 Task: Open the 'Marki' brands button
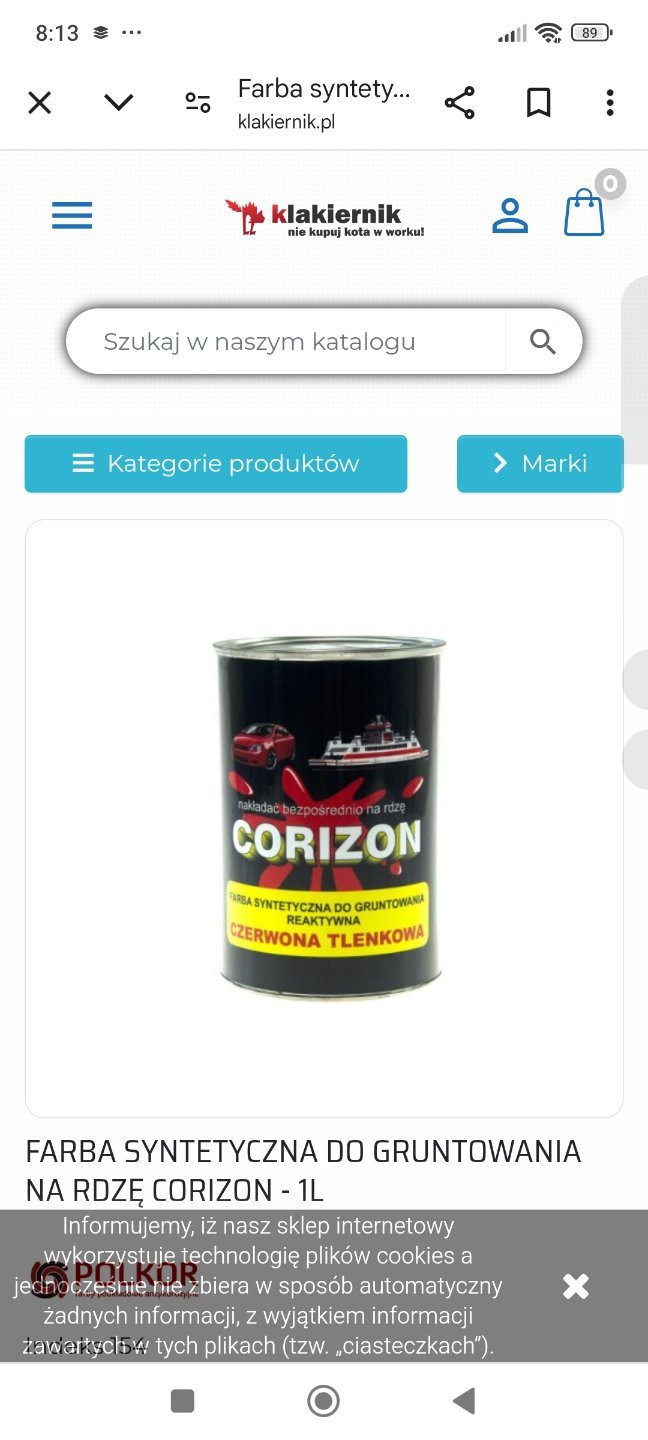[540, 464]
